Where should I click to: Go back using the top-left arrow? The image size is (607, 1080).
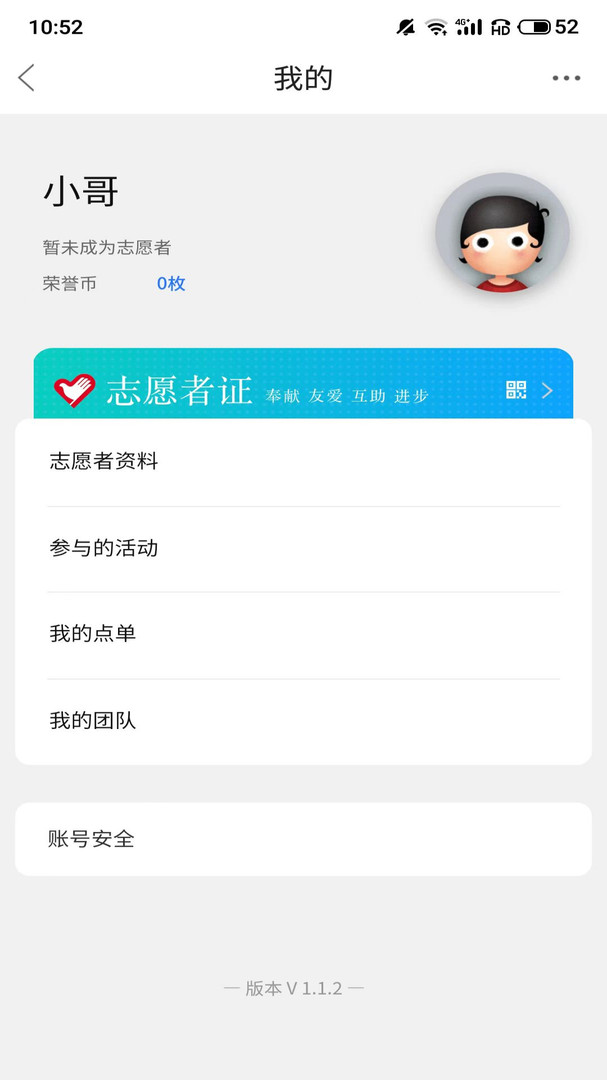(x=26, y=78)
